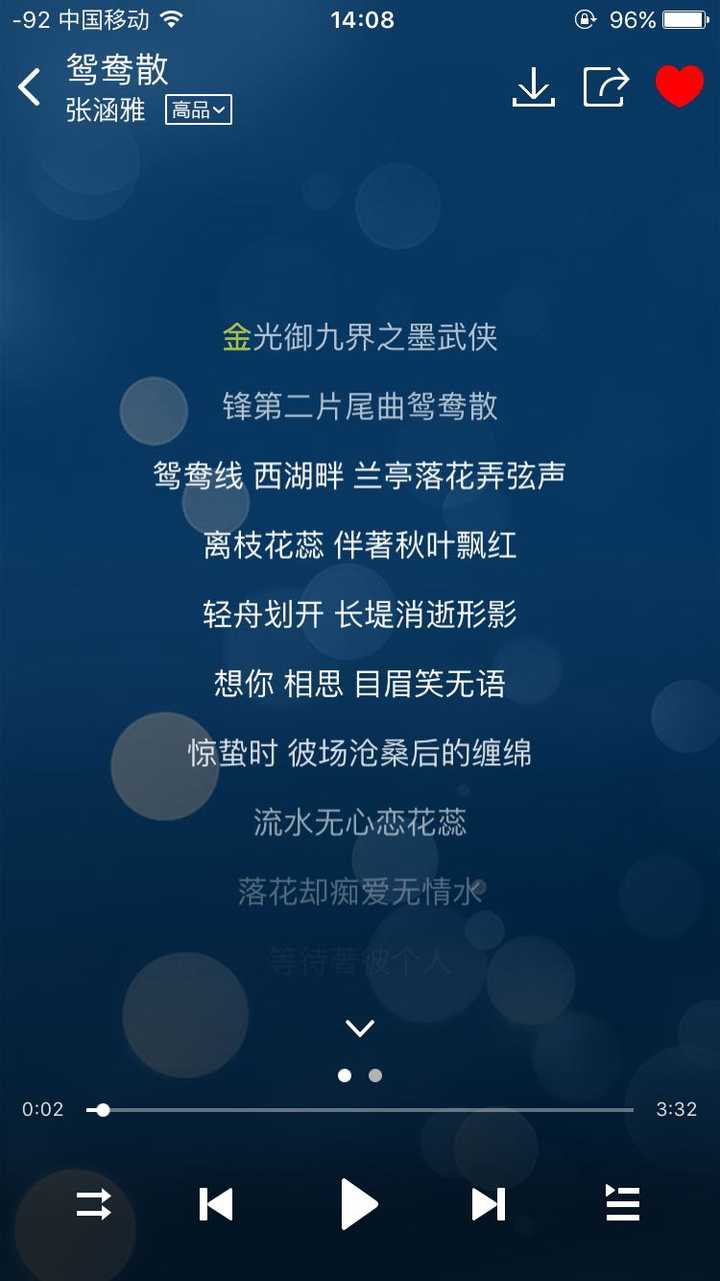Go back using the top-left arrow
720x1281 pixels.
(29, 88)
